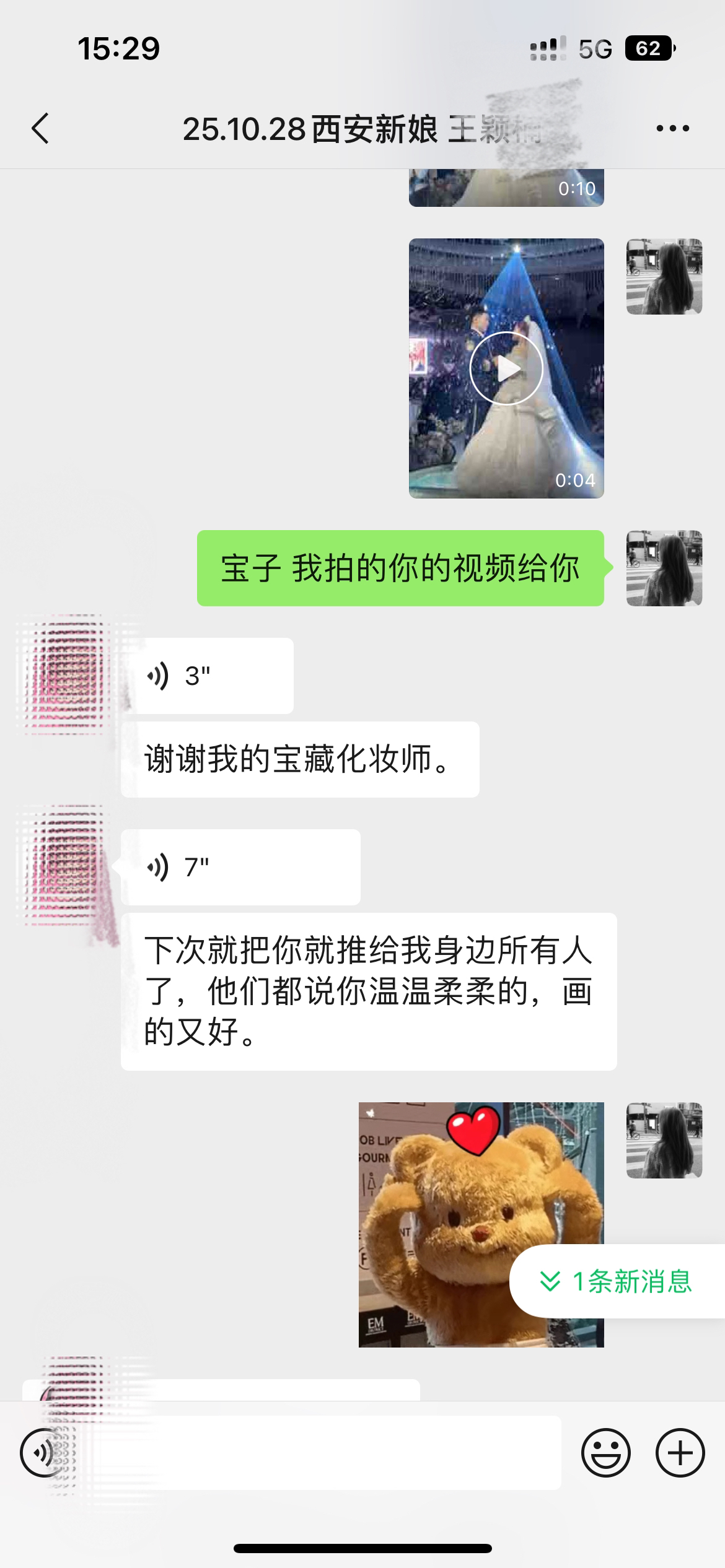This screenshot has height=1568, width=725.
Task: Open the chat info overflow menu
Action: [672, 129]
